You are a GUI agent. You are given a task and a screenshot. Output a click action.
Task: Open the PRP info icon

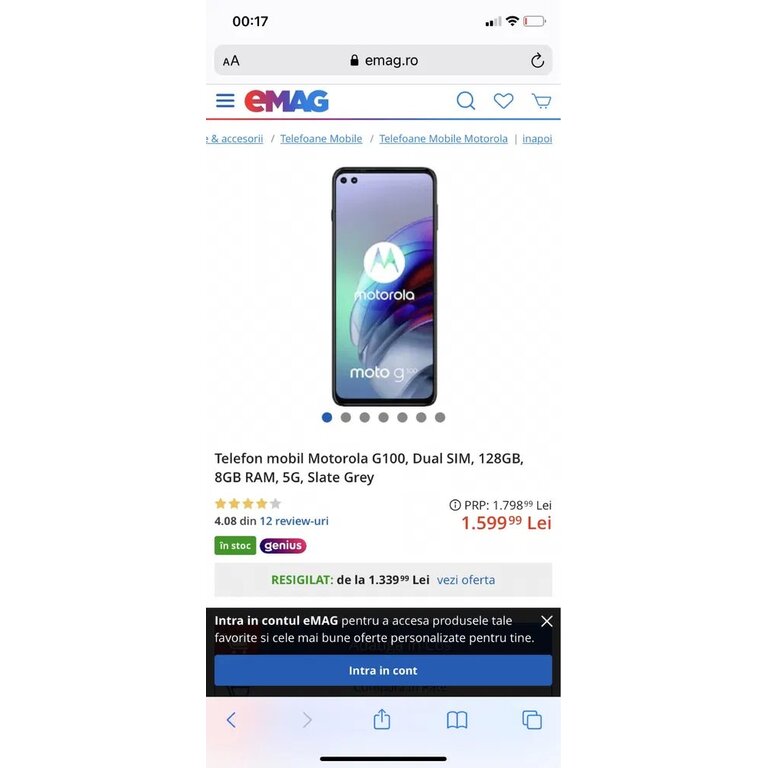point(455,506)
